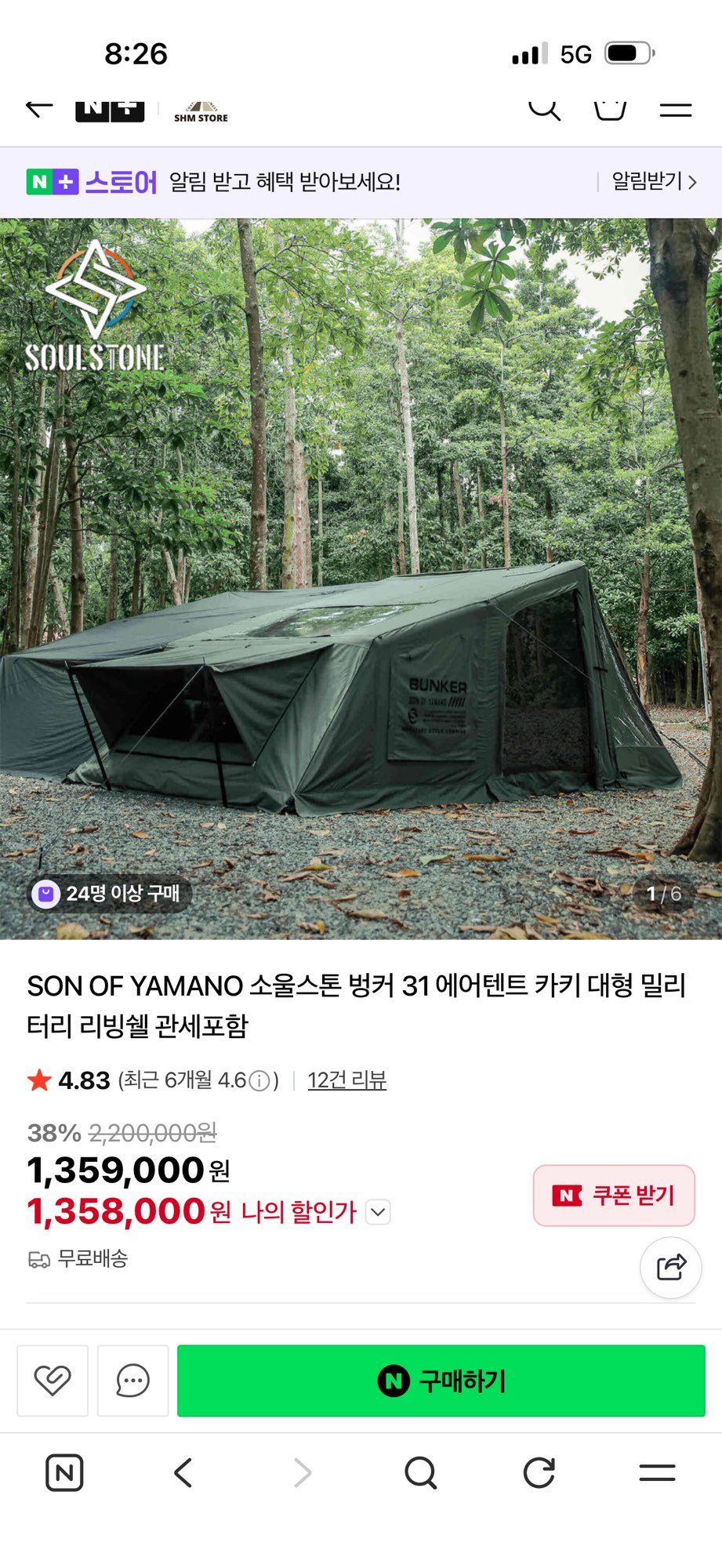Expand 나의 할인가 discount details
Image resolution: width=722 pixels, height=1568 pixels.
[378, 1212]
